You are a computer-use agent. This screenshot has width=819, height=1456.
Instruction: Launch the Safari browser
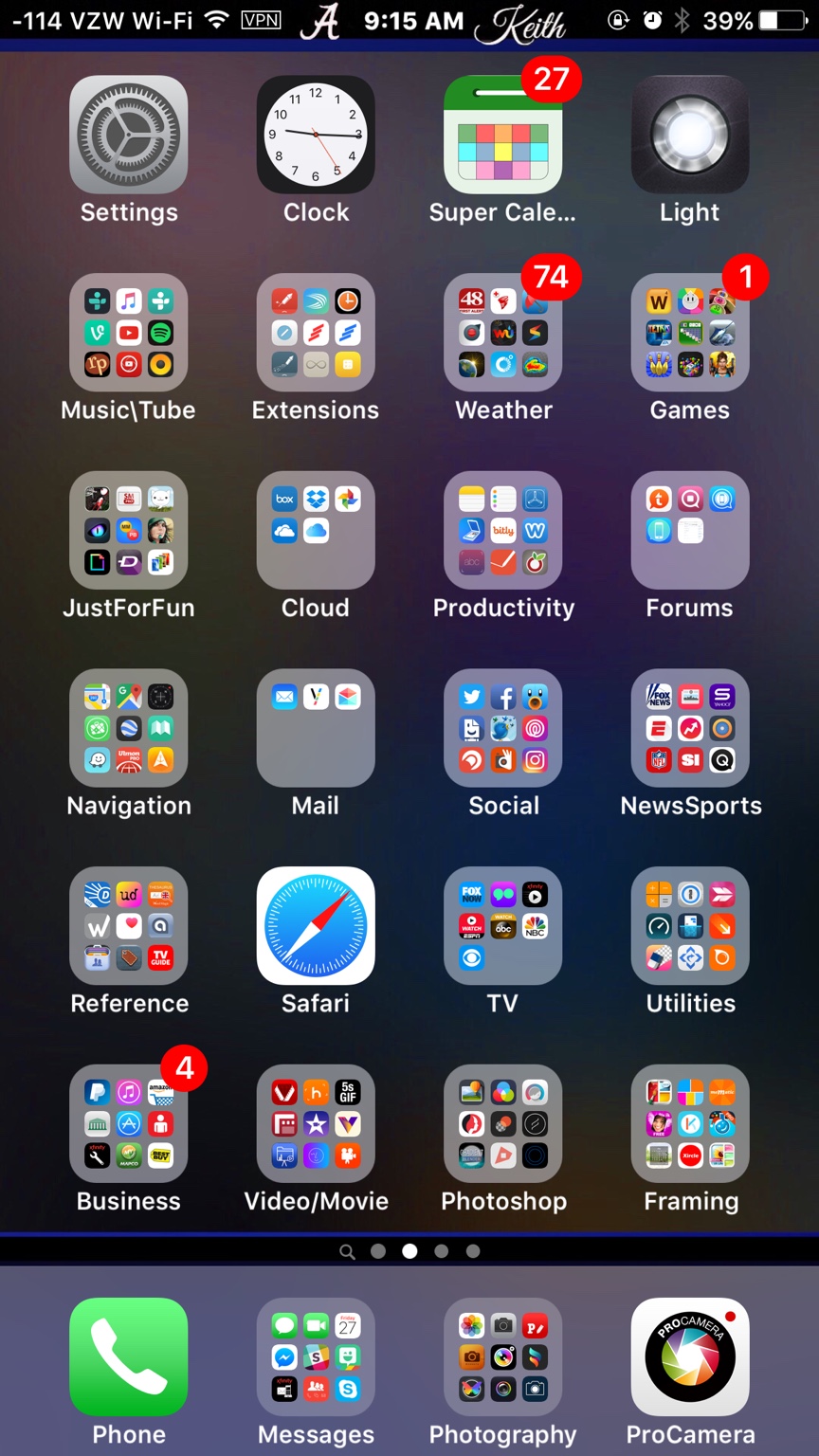(316, 925)
